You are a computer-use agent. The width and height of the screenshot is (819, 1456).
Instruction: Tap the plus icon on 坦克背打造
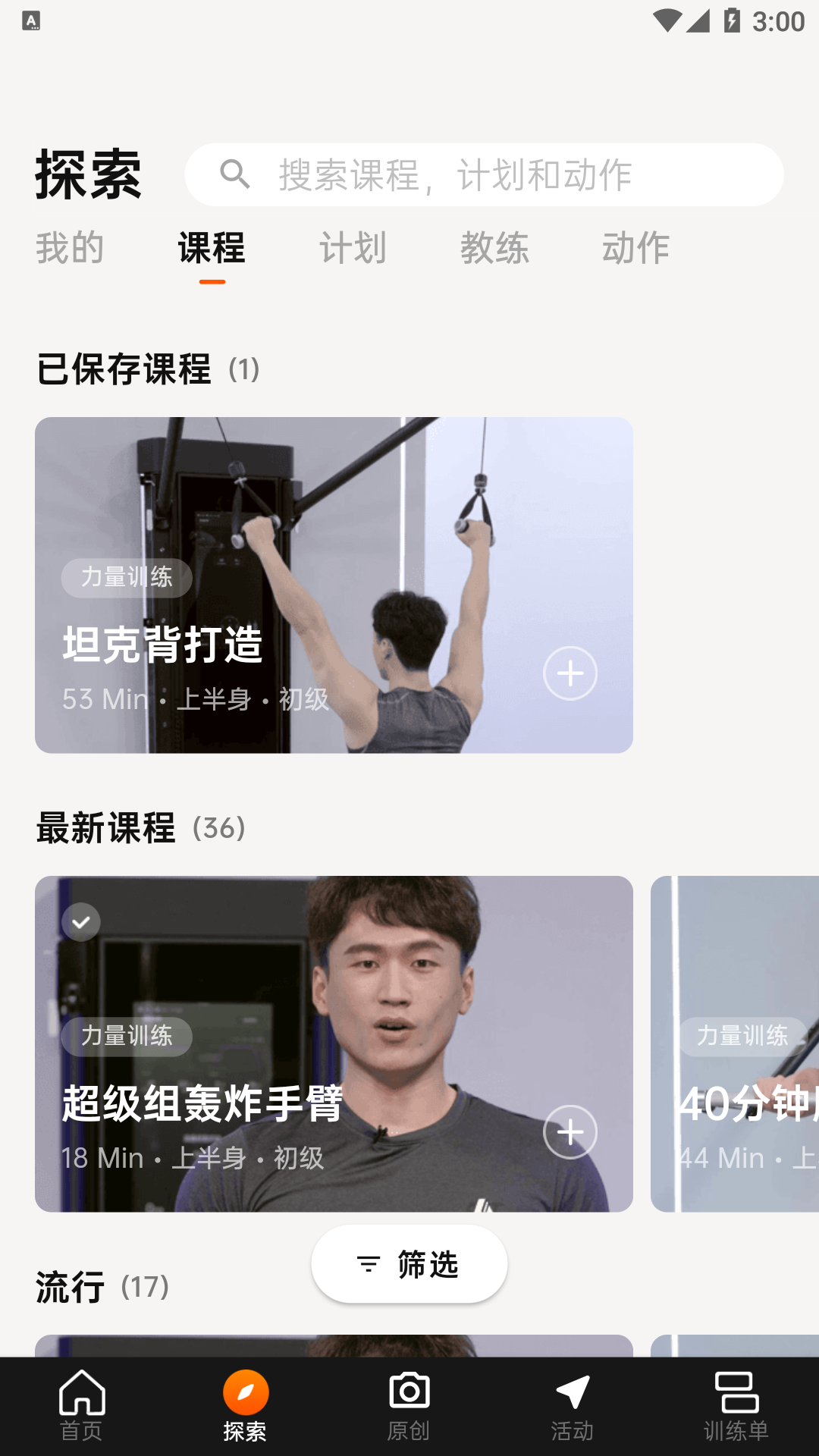pos(570,673)
